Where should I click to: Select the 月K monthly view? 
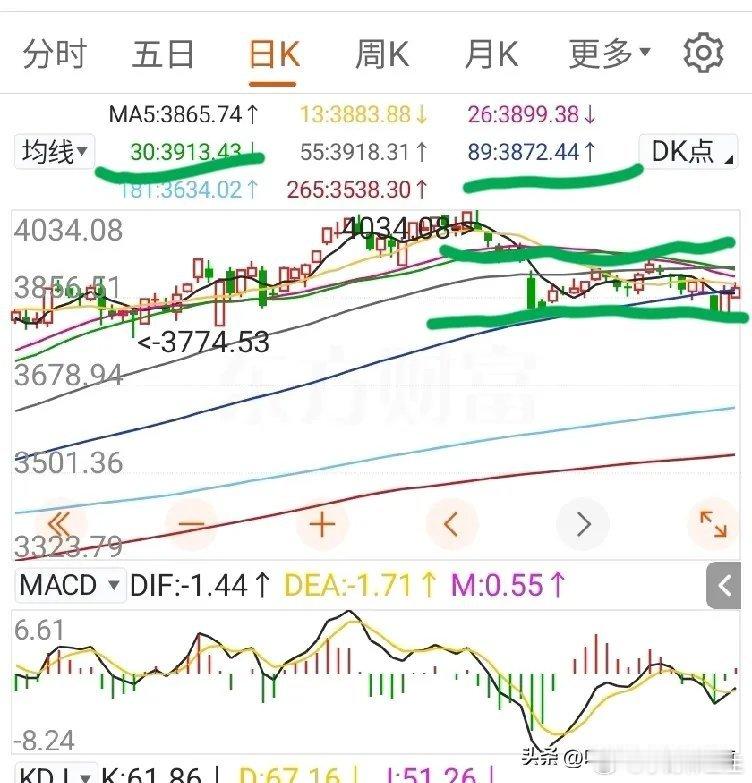(x=489, y=52)
